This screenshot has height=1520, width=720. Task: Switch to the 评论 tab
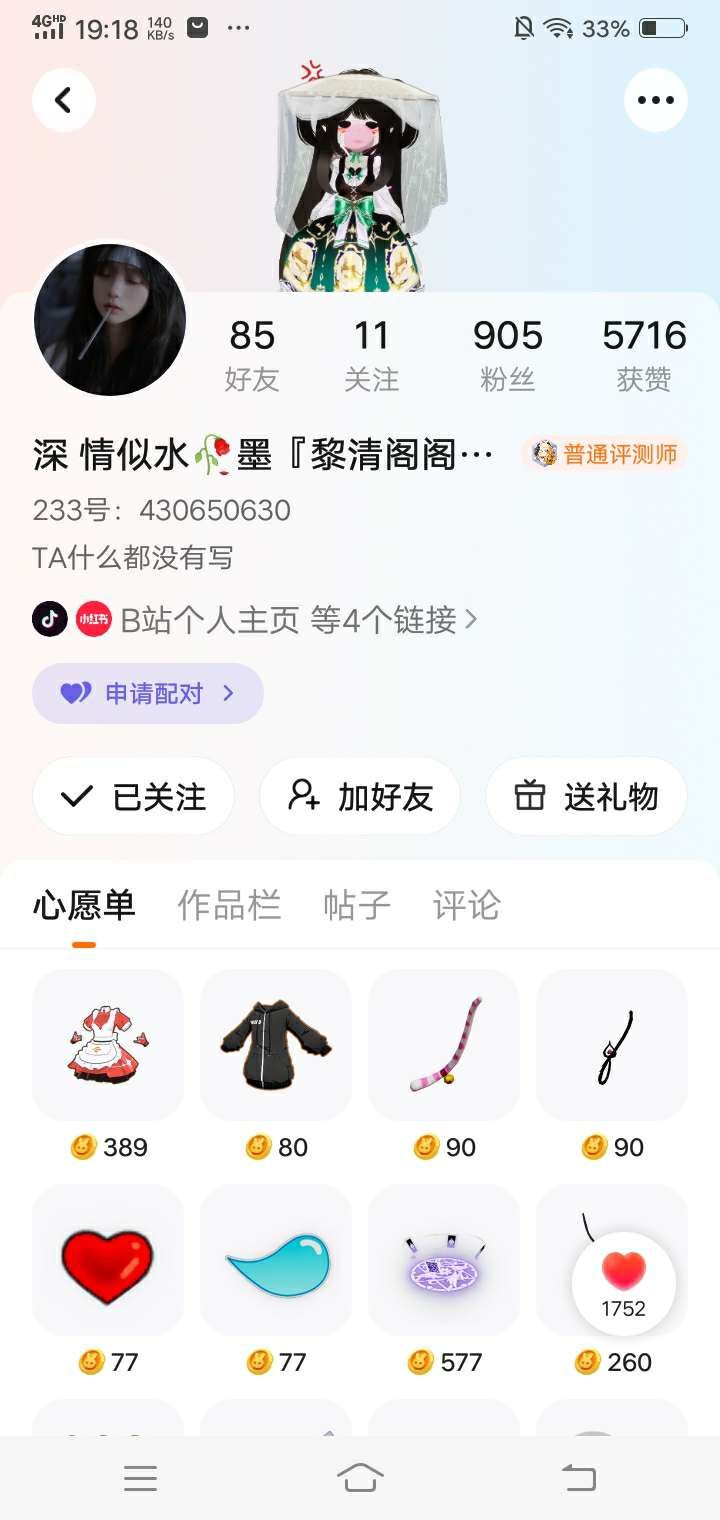point(466,905)
